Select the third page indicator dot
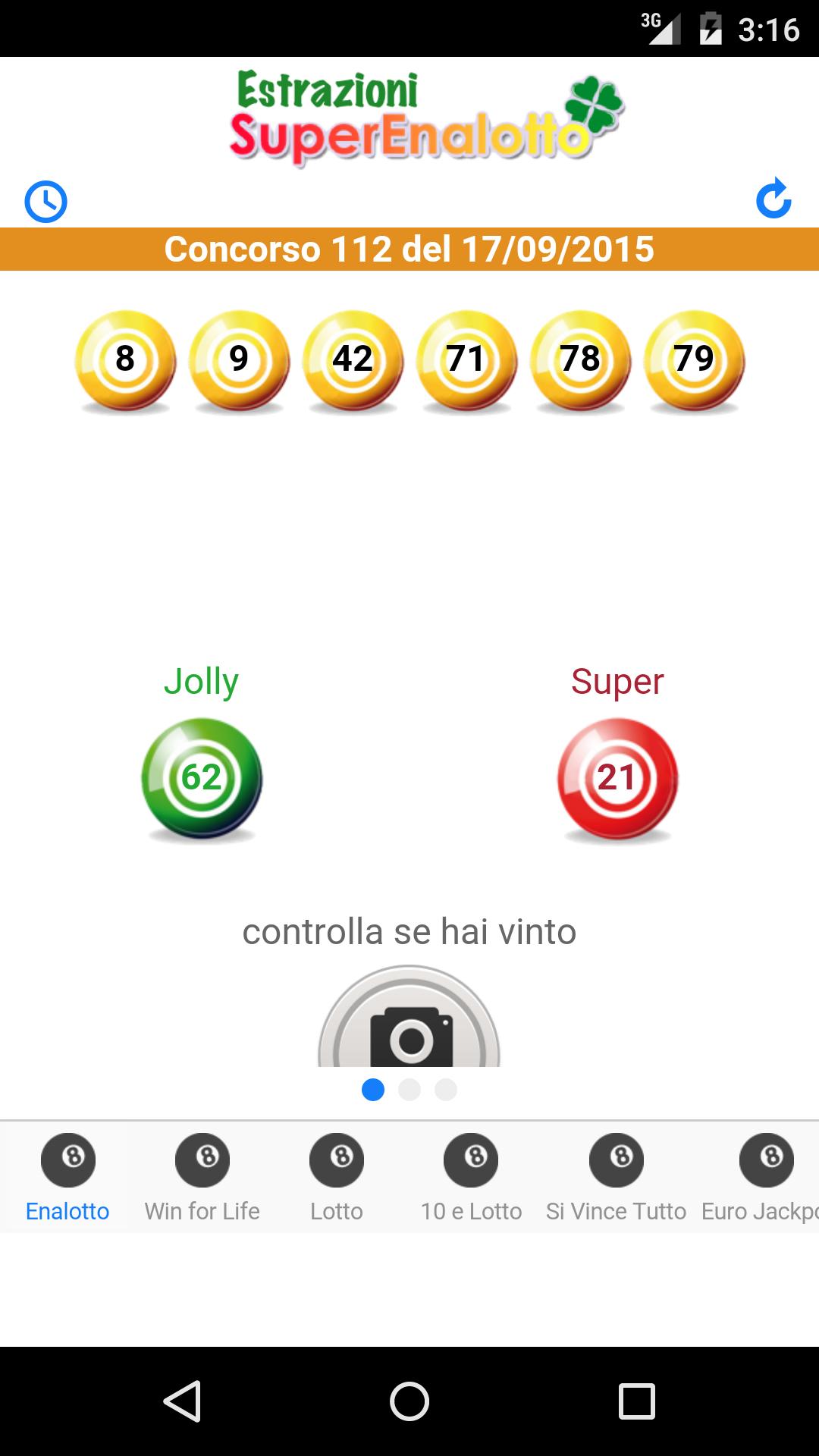 pos(446,1090)
